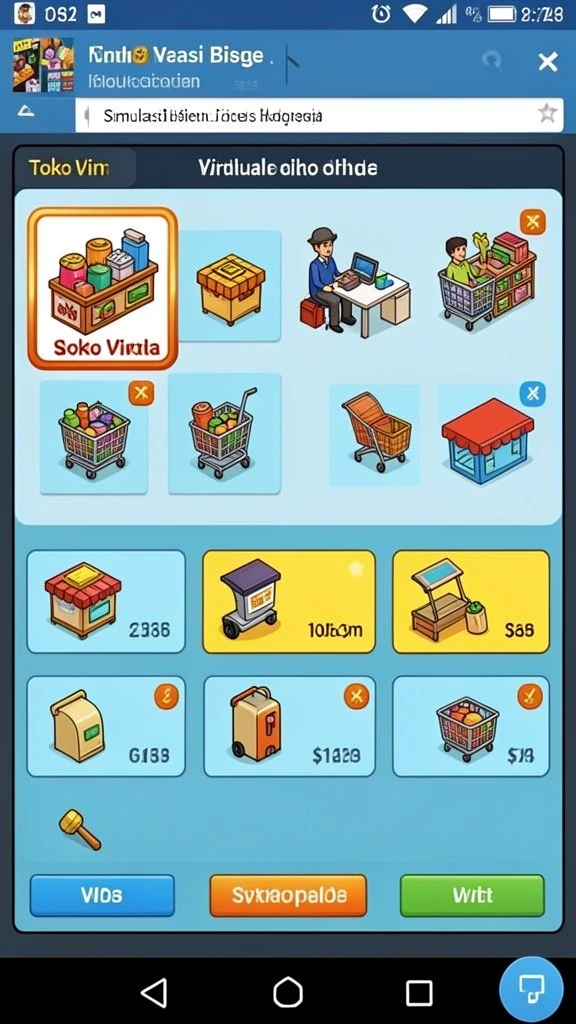576x1024 pixels.
Task: Choose the orange suitcase item priced $1828
Action: click(x=289, y=726)
